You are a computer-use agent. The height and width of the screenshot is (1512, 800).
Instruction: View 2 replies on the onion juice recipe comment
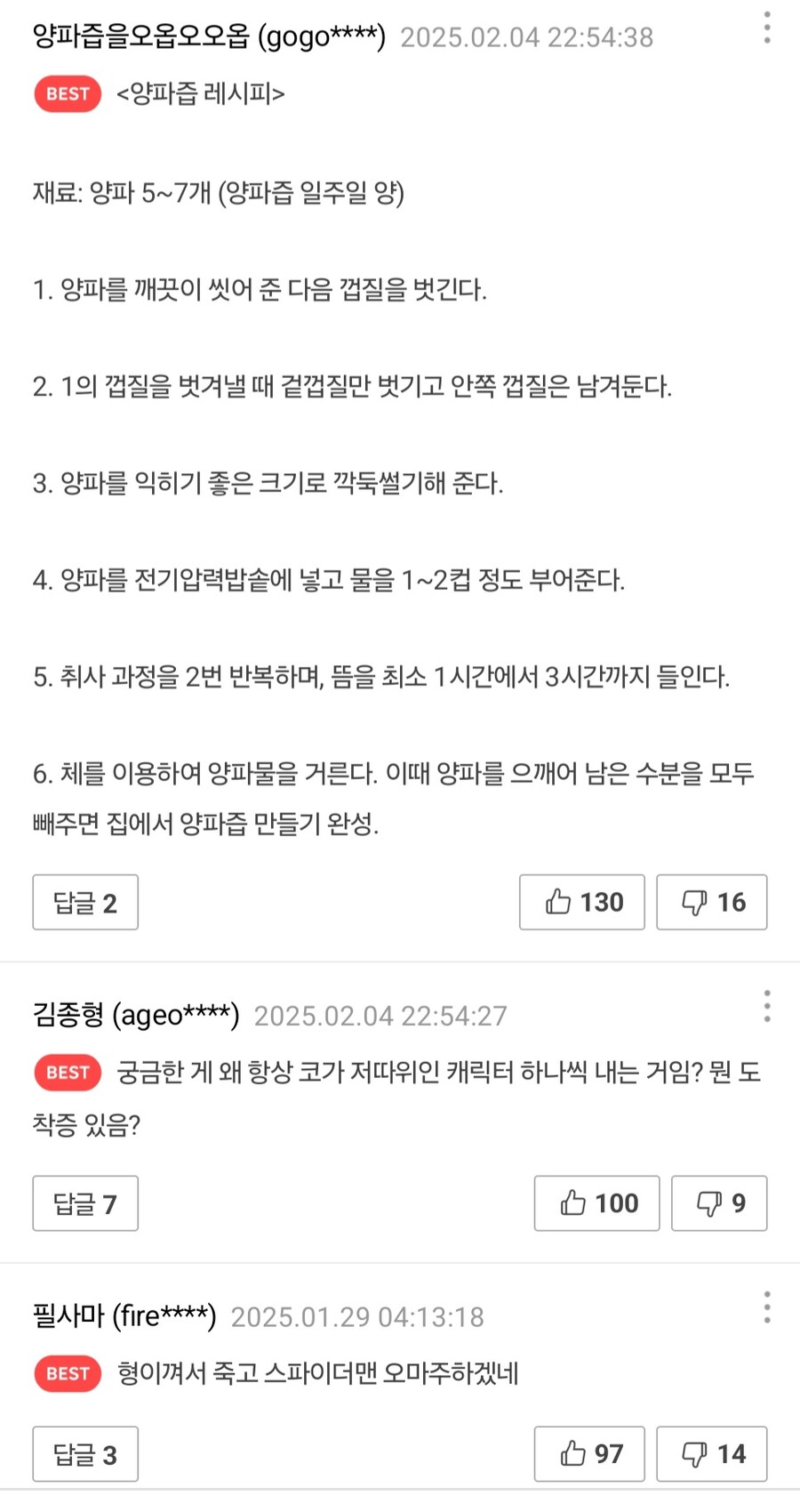click(x=85, y=903)
